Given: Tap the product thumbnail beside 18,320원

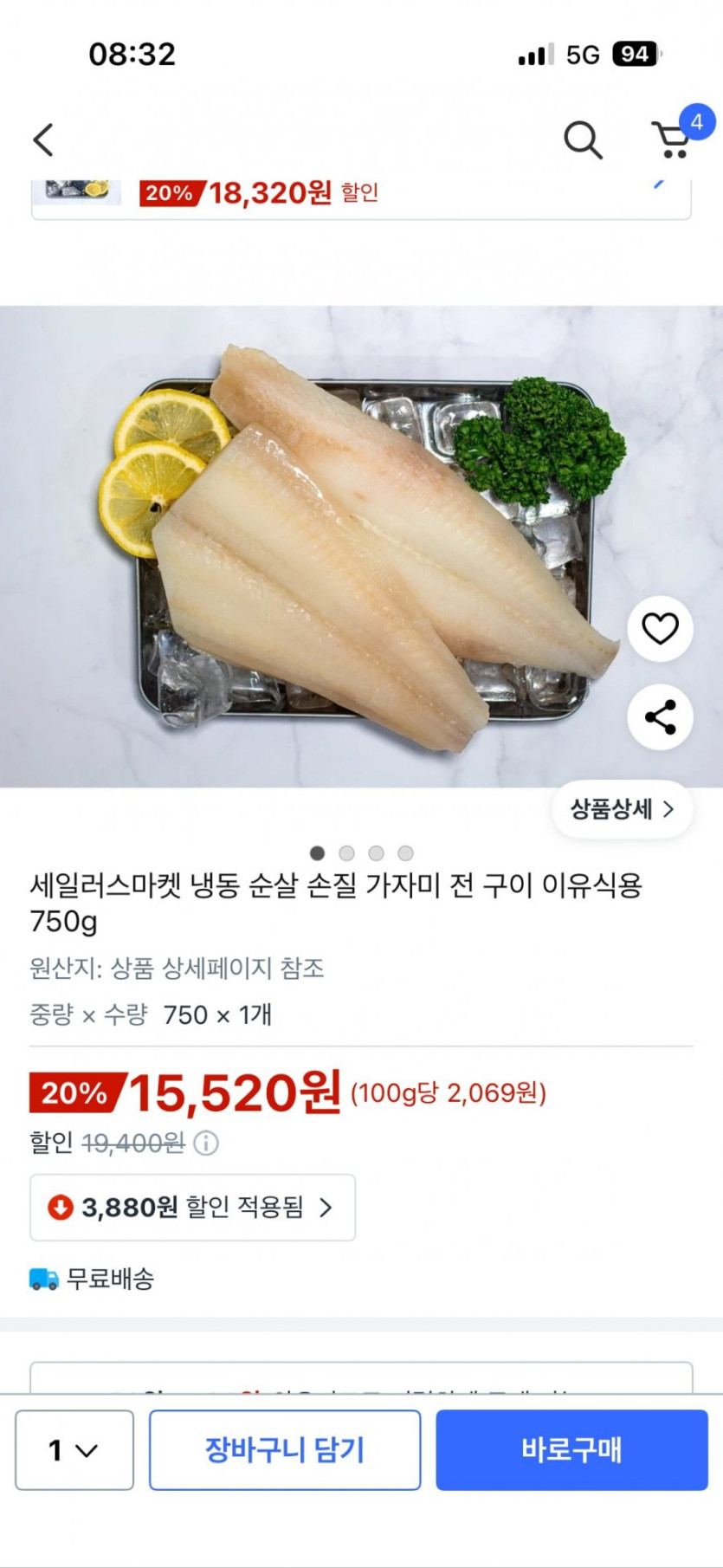Looking at the screenshot, I should tap(75, 192).
